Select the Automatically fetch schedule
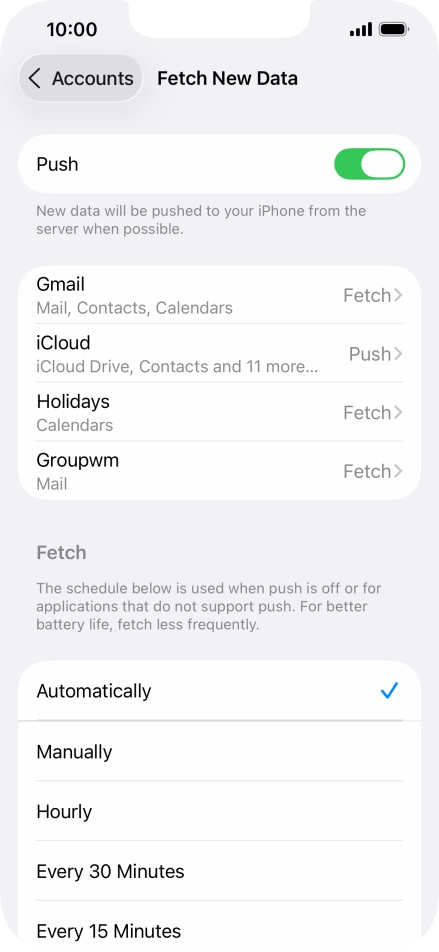This screenshot has width=439, height=952. [x=219, y=691]
